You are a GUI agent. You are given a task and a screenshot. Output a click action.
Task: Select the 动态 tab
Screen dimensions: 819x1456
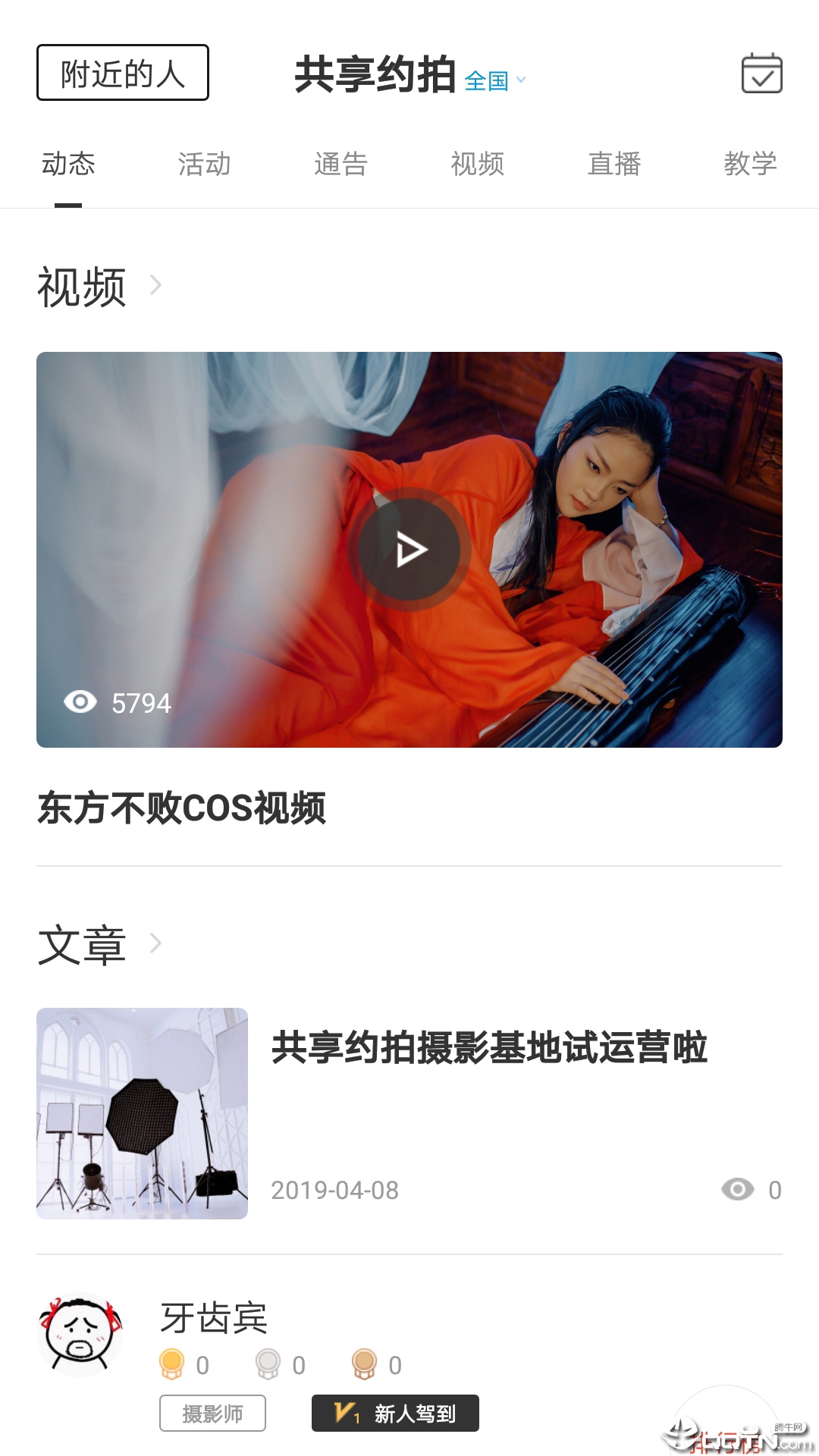coord(68,164)
